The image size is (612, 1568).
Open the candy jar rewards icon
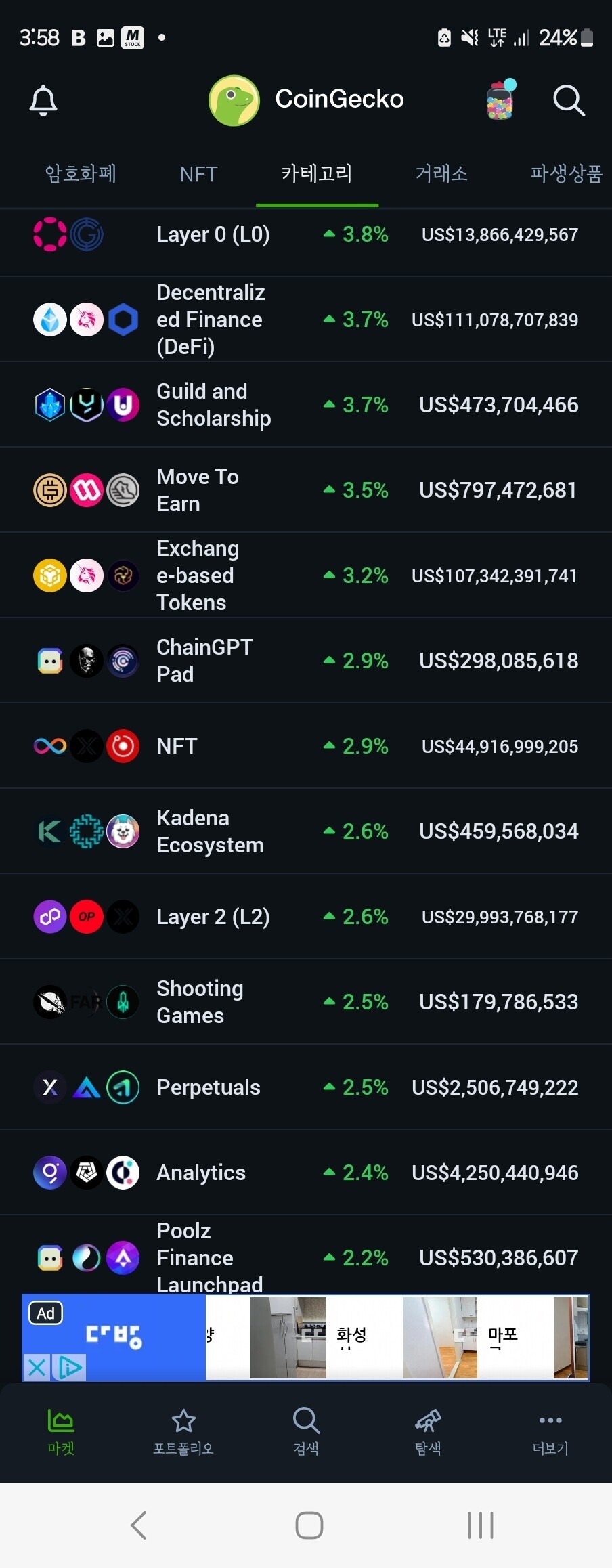coord(500,100)
